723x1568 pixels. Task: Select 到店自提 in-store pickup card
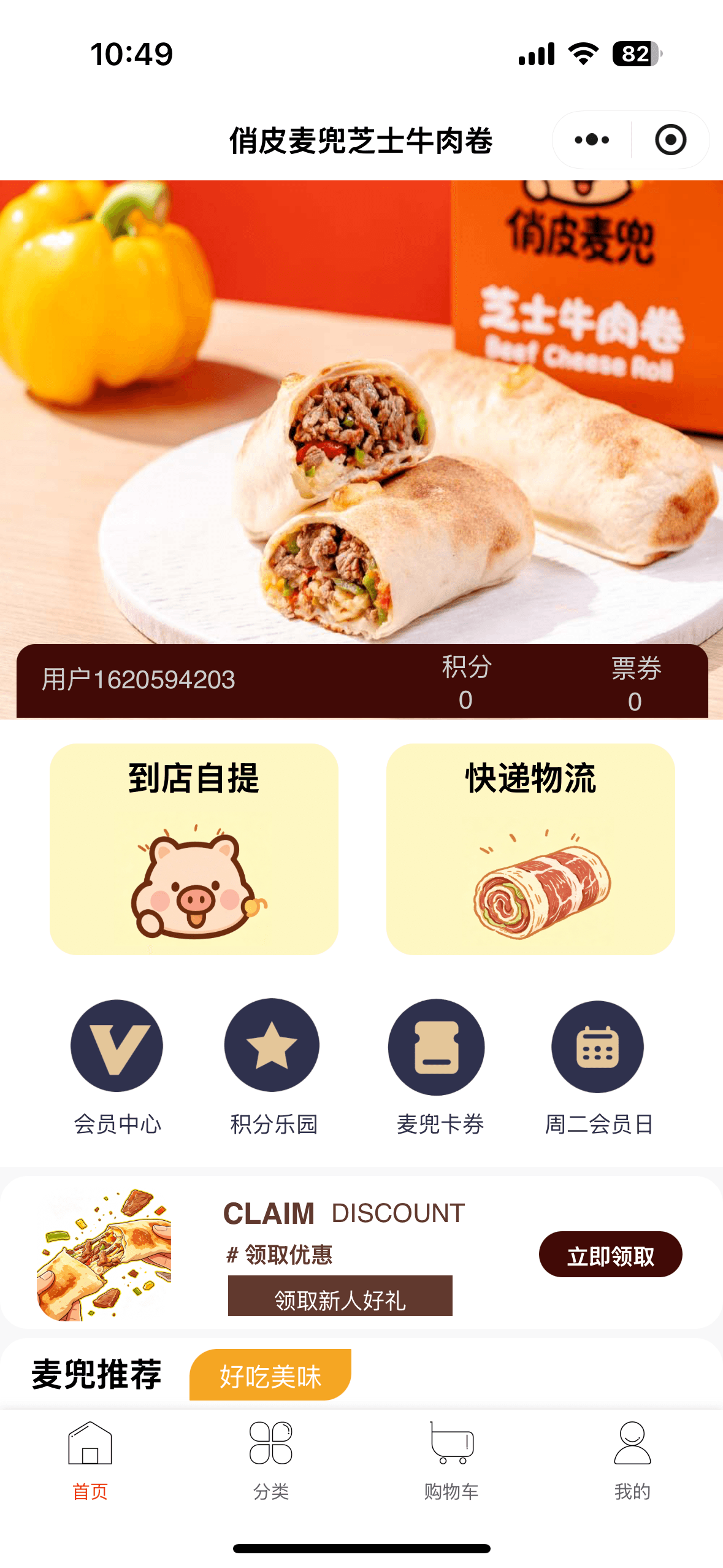[x=194, y=848]
